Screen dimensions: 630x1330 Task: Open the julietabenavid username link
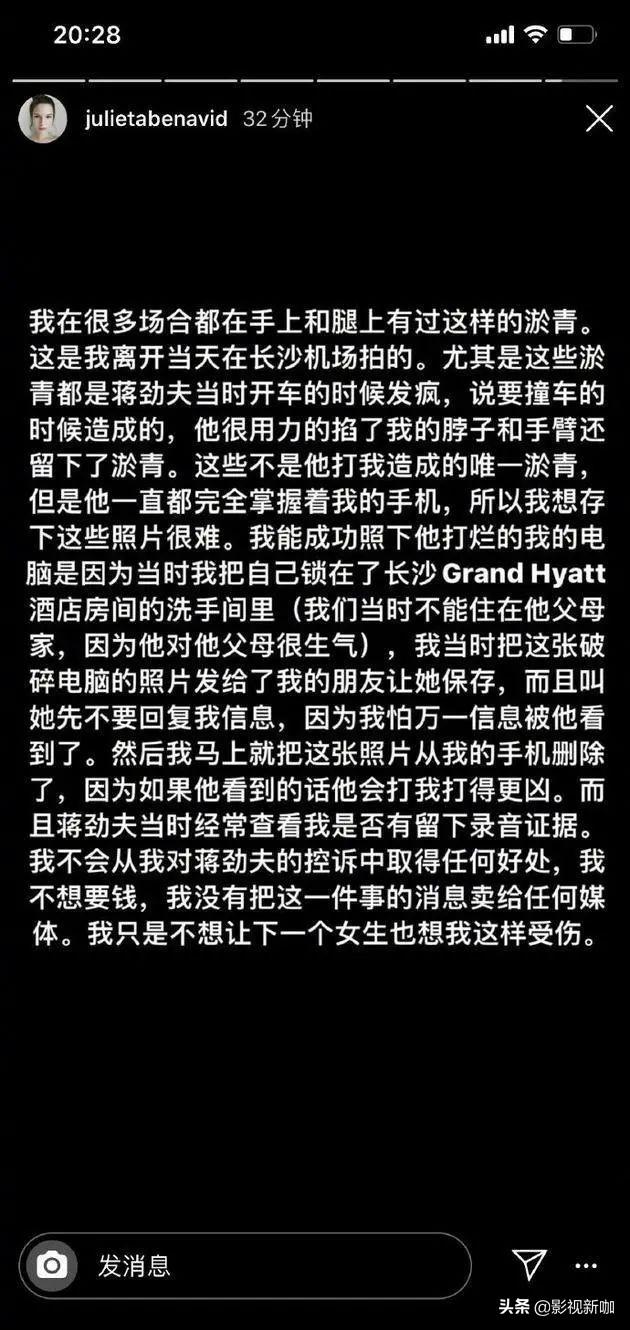tap(155, 119)
